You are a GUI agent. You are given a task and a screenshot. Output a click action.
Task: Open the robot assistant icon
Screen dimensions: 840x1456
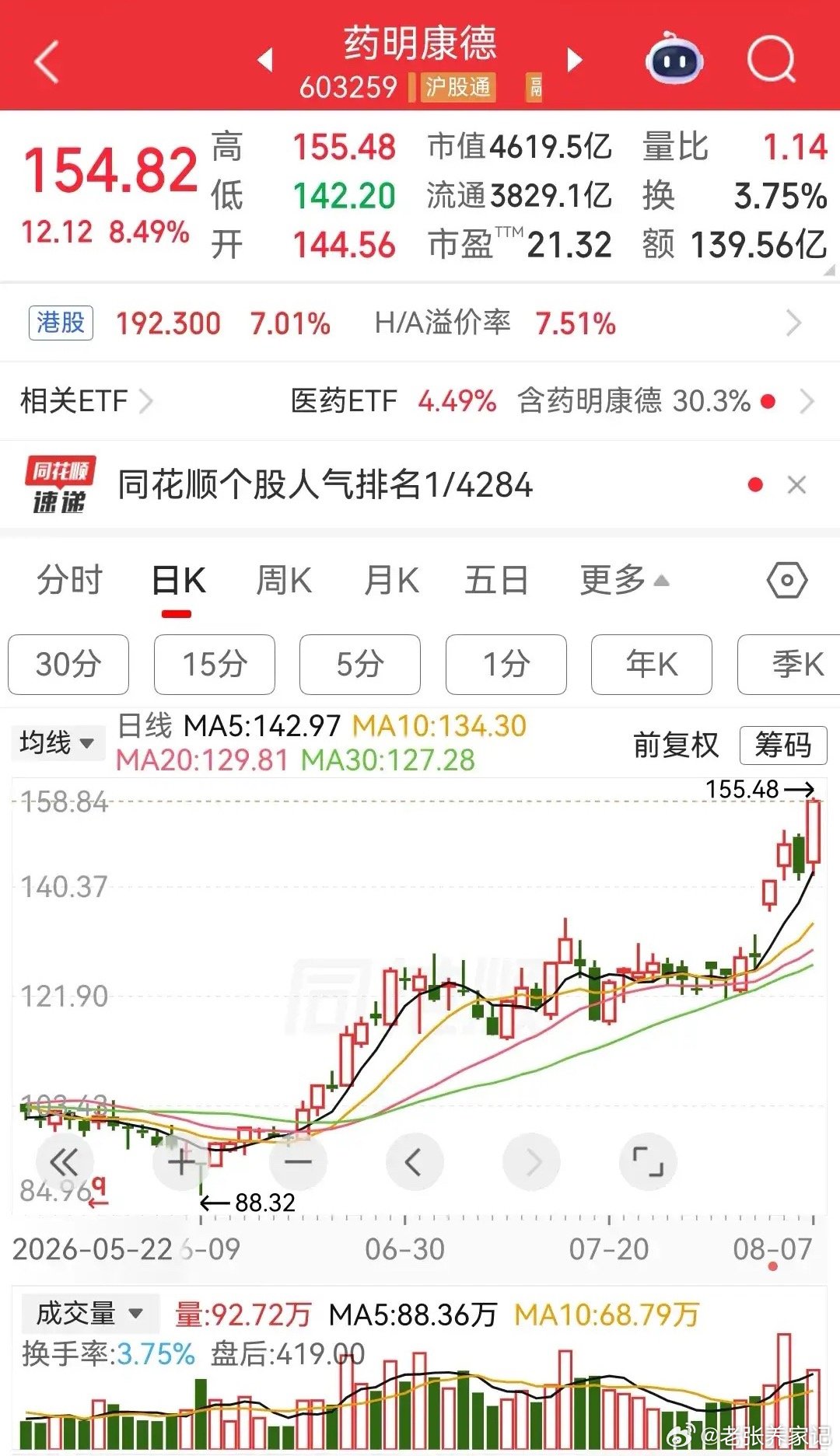[674, 58]
